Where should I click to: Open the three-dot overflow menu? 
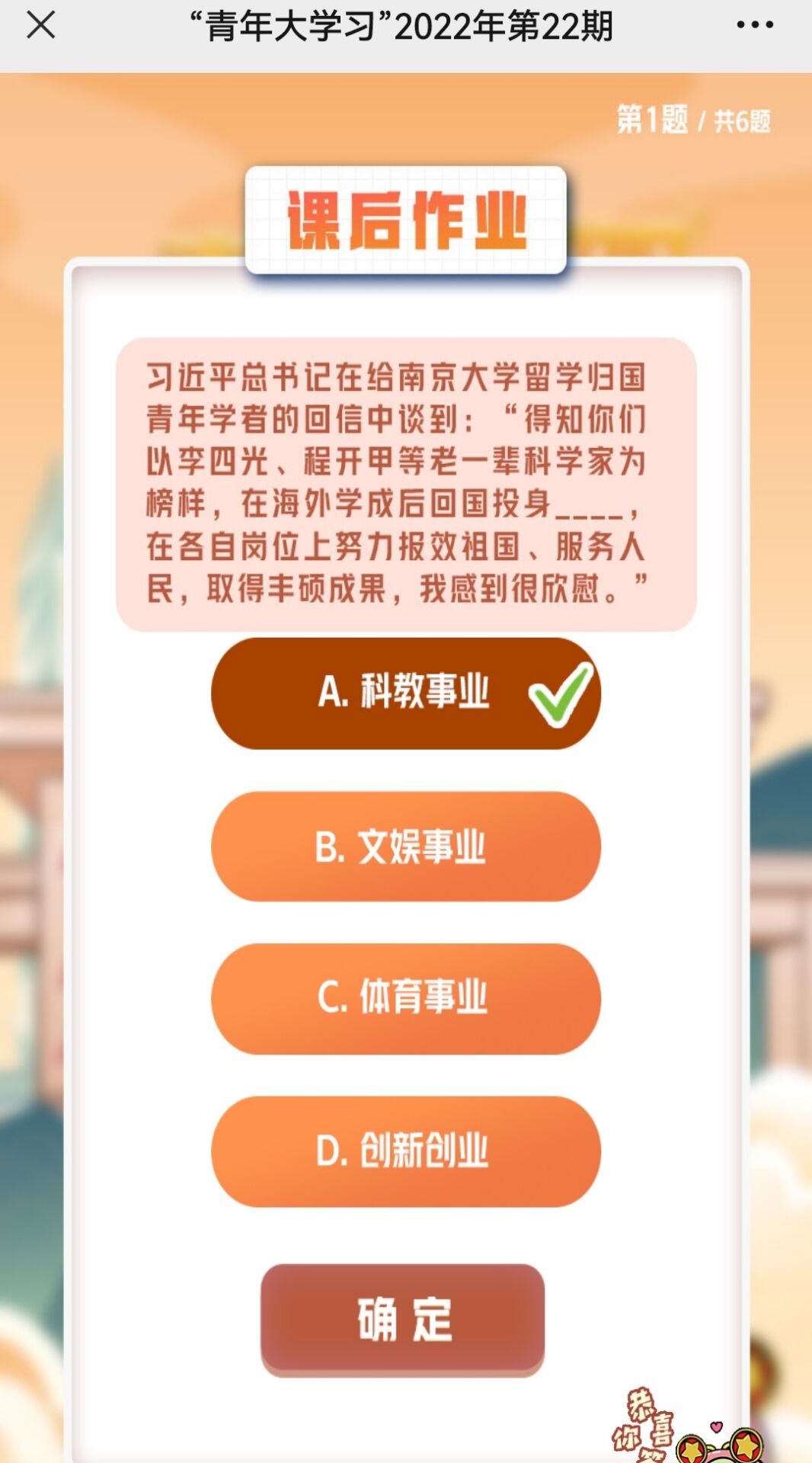[x=755, y=25]
